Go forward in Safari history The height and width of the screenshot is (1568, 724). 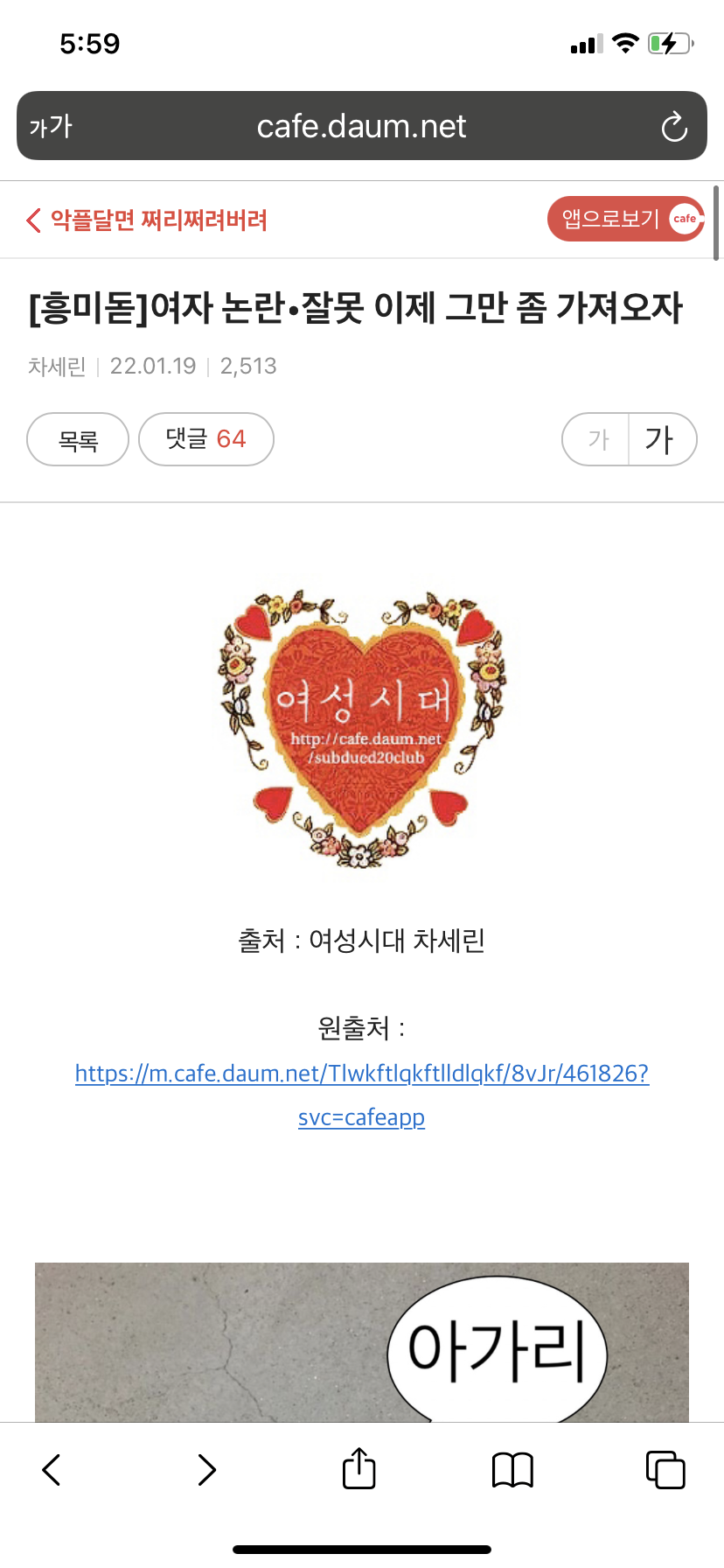(x=206, y=1469)
